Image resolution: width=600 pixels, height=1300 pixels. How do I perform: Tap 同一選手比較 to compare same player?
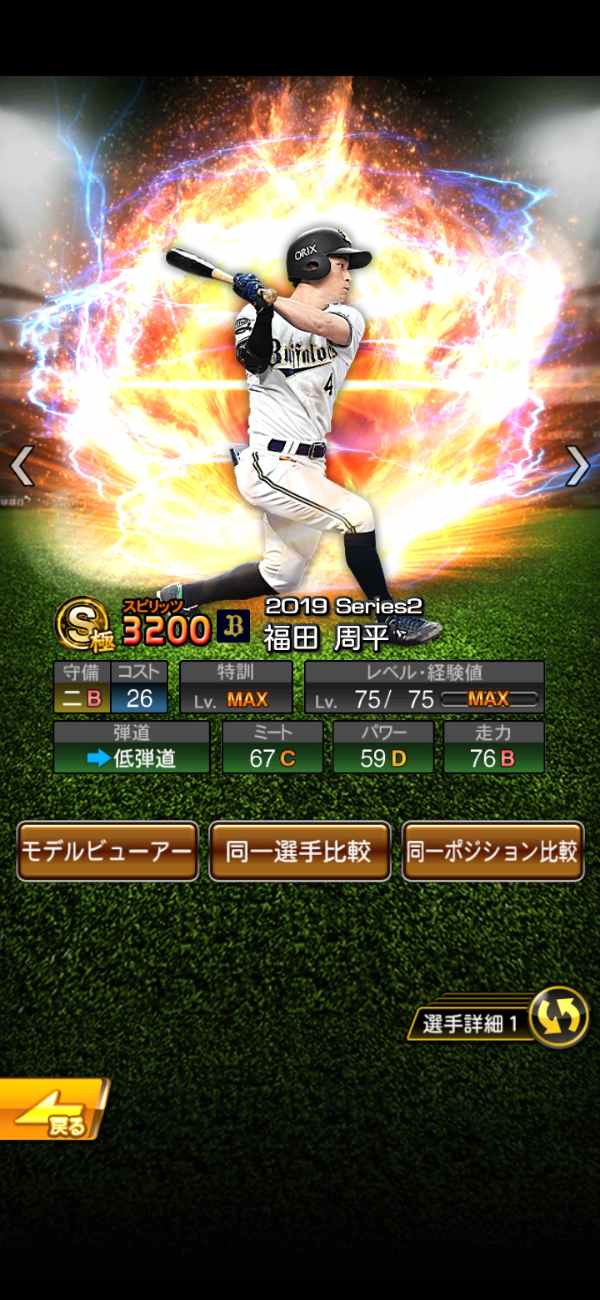(x=300, y=851)
